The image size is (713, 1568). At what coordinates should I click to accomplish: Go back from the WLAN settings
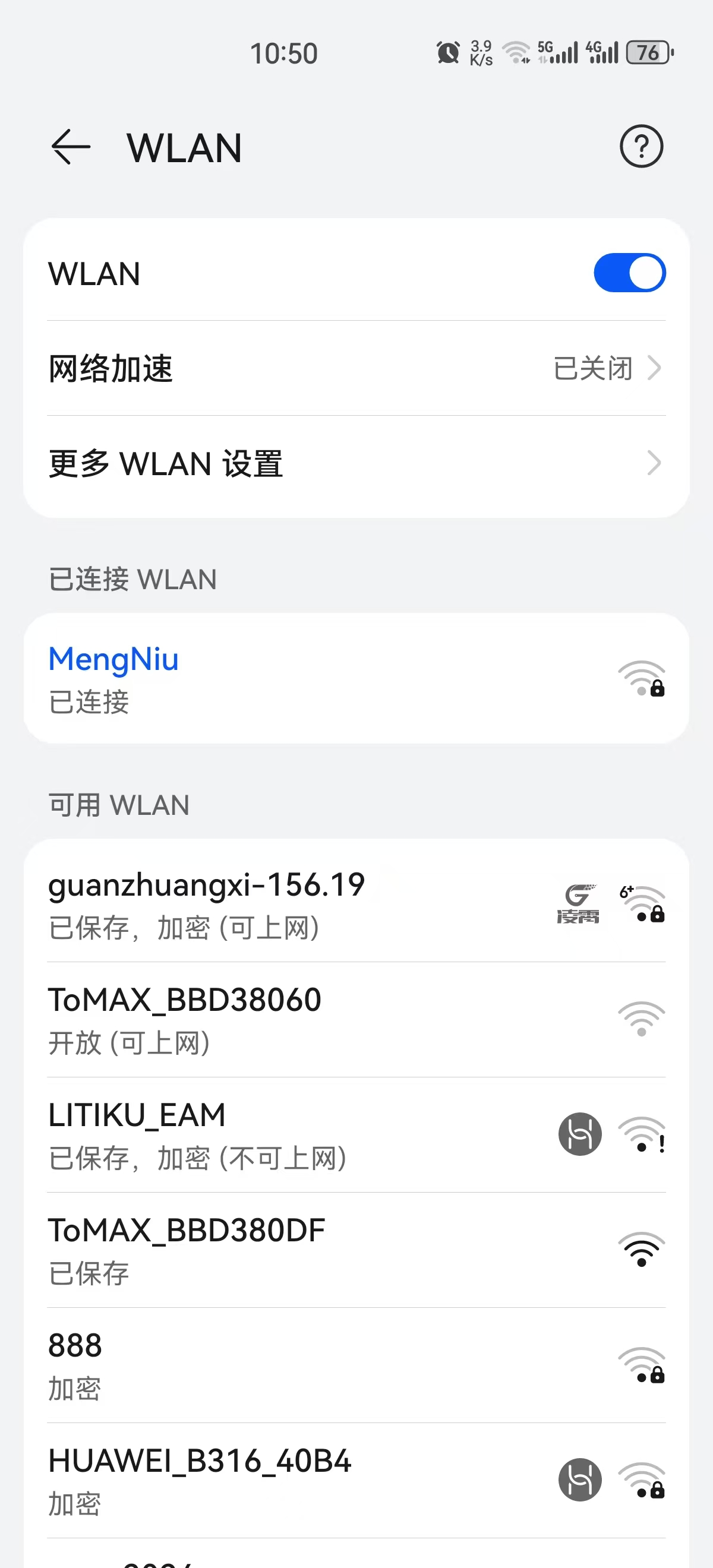(71, 147)
